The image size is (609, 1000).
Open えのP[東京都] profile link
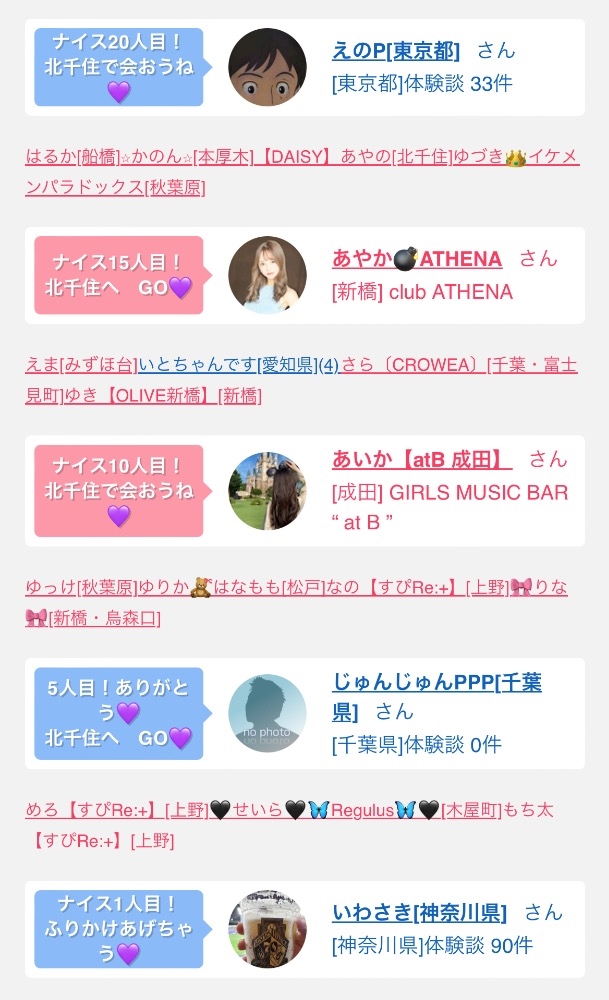point(396,51)
